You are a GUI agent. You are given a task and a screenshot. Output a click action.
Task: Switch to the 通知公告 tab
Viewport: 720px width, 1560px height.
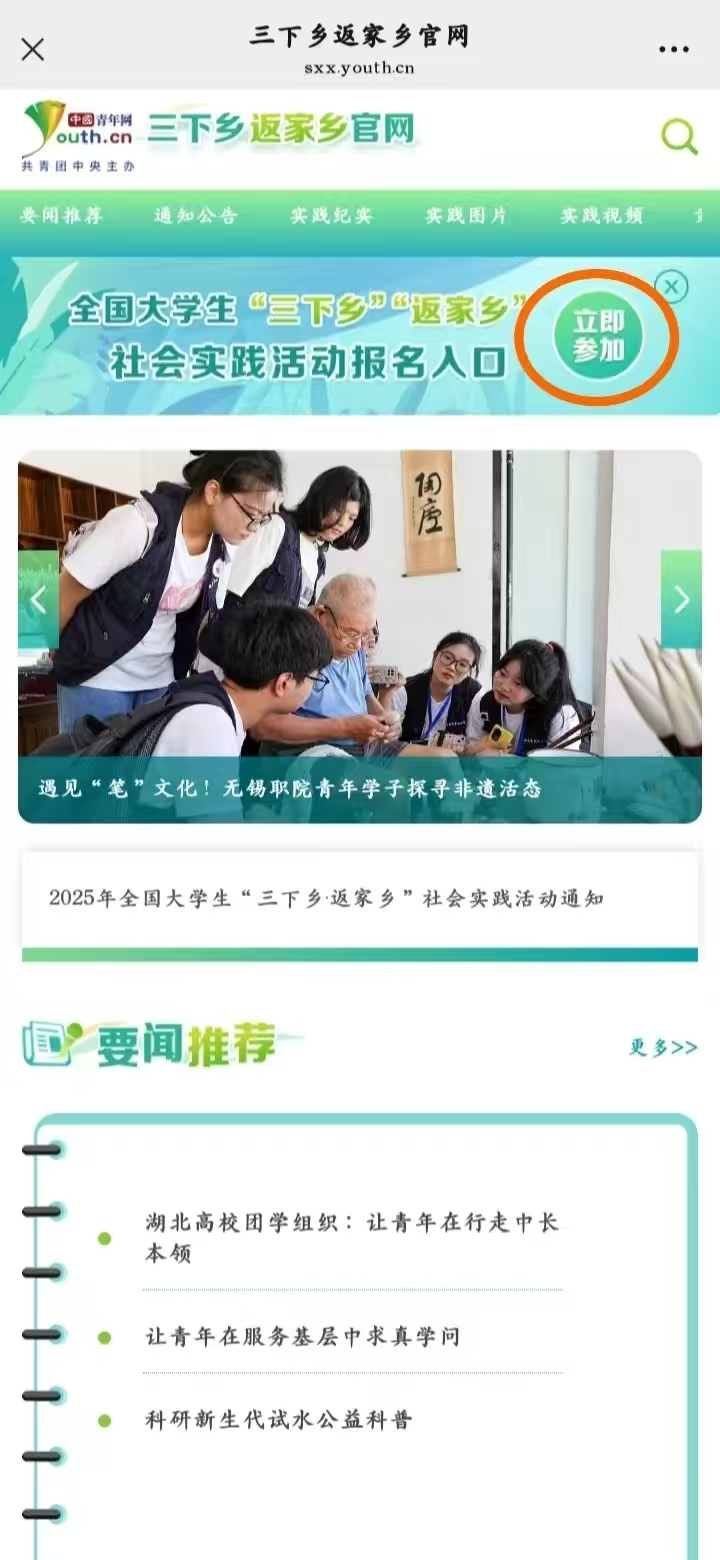(196, 216)
